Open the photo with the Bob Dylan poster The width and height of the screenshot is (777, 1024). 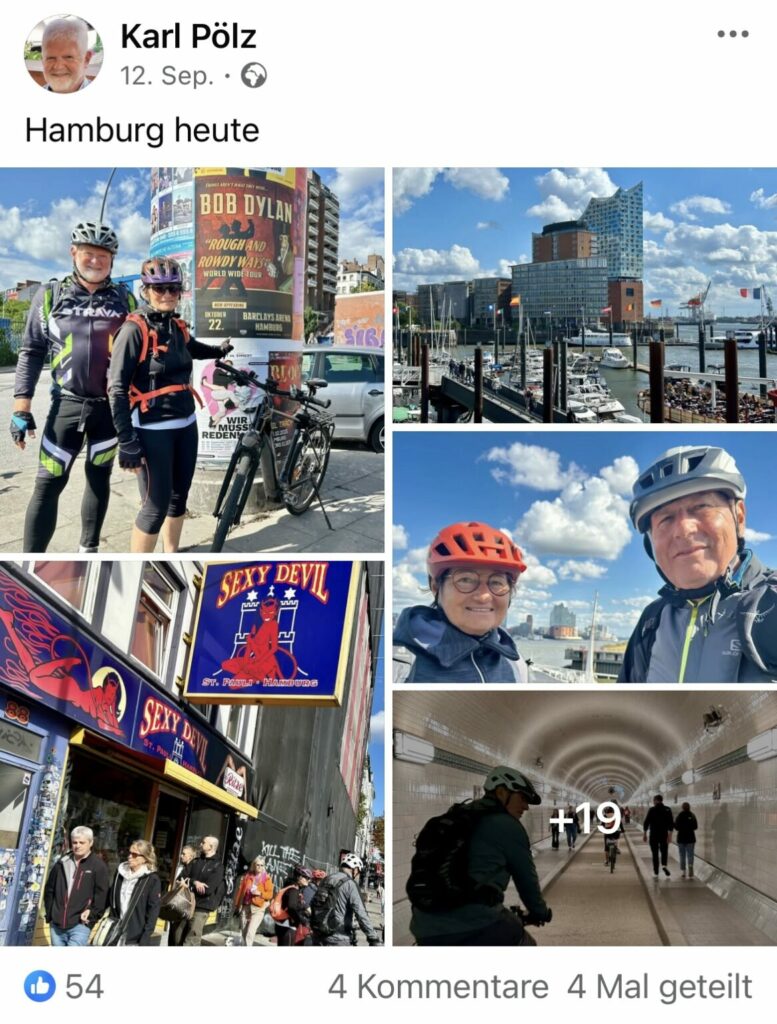click(192, 360)
